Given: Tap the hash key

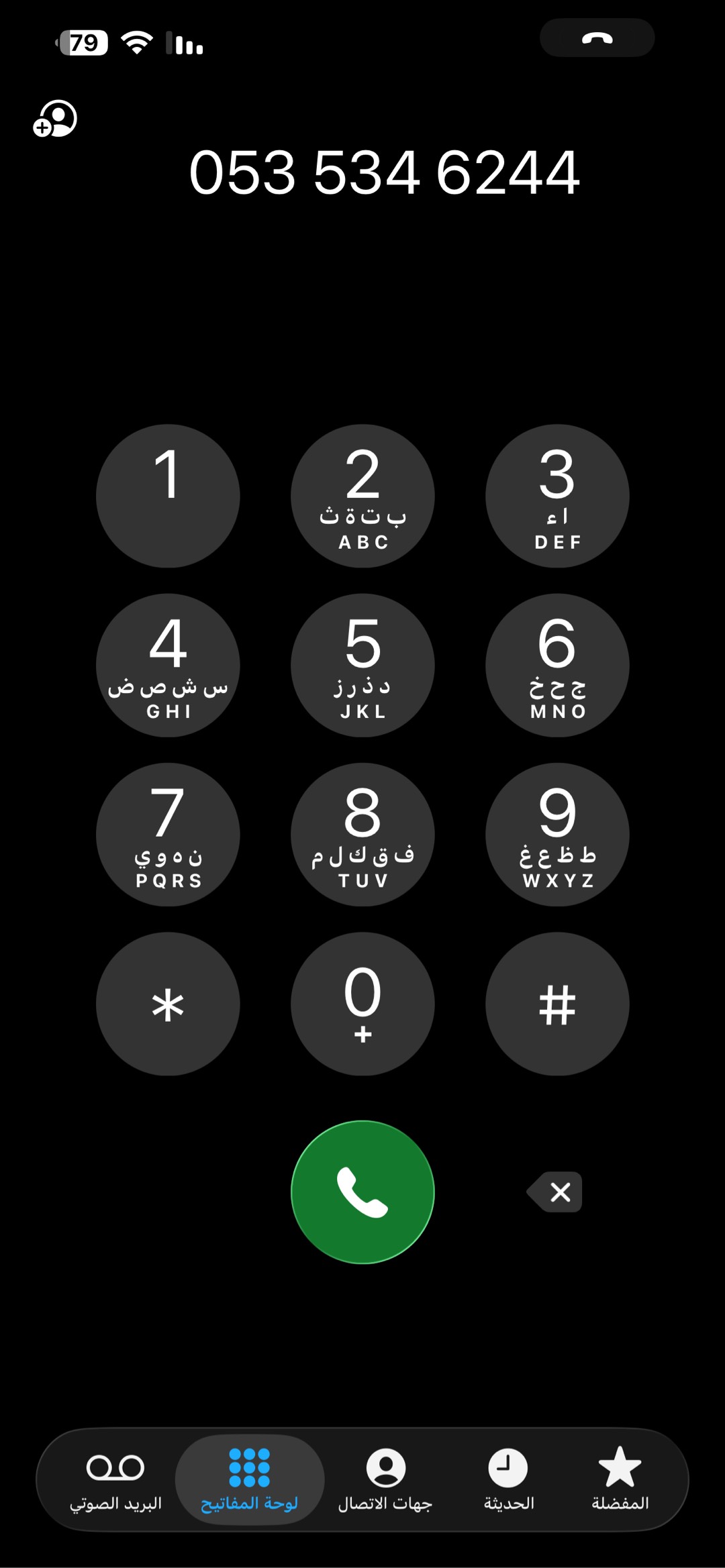Looking at the screenshot, I should pyautogui.click(x=557, y=1004).
